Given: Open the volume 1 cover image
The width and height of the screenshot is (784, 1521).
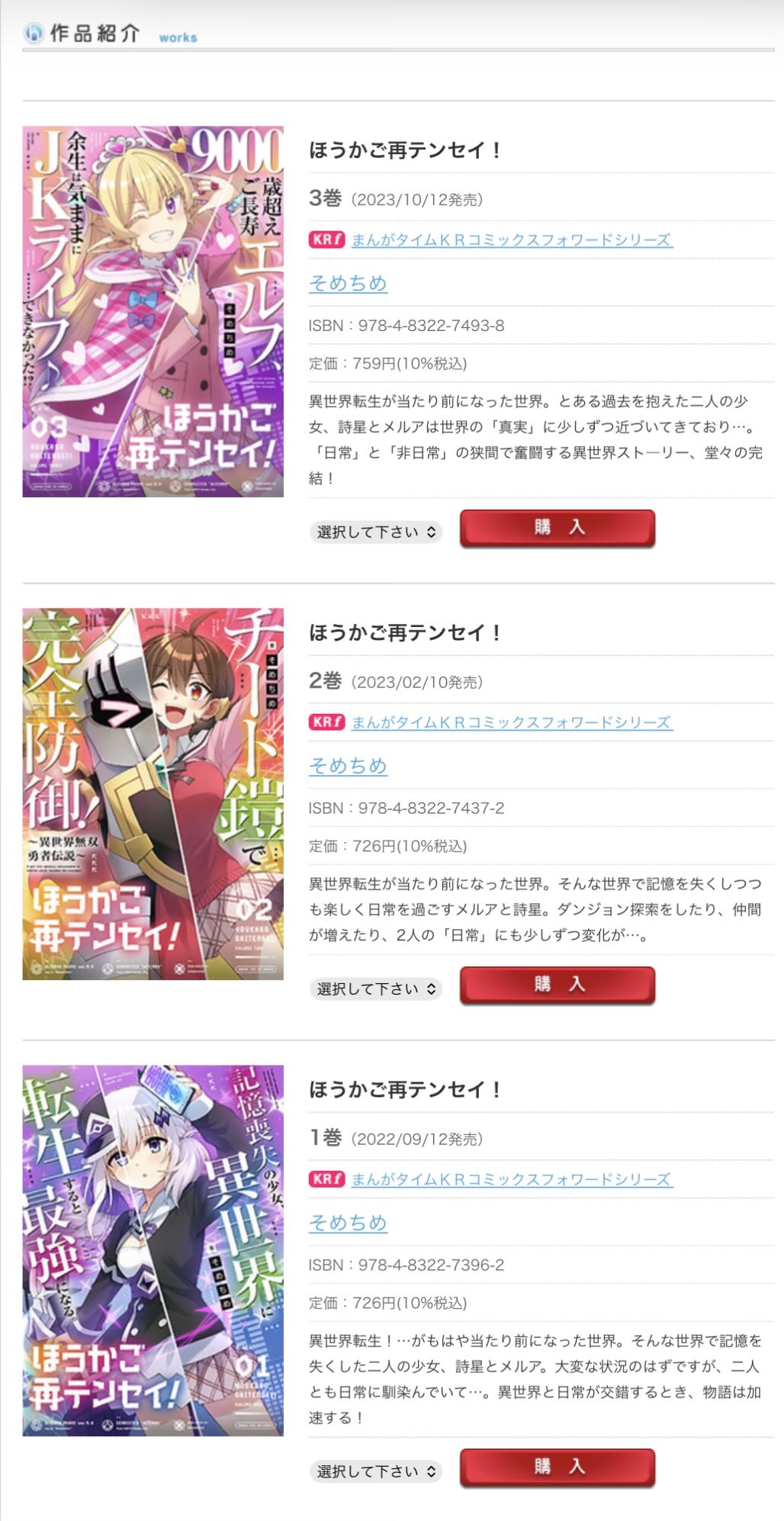Looking at the screenshot, I should 153,1250.
